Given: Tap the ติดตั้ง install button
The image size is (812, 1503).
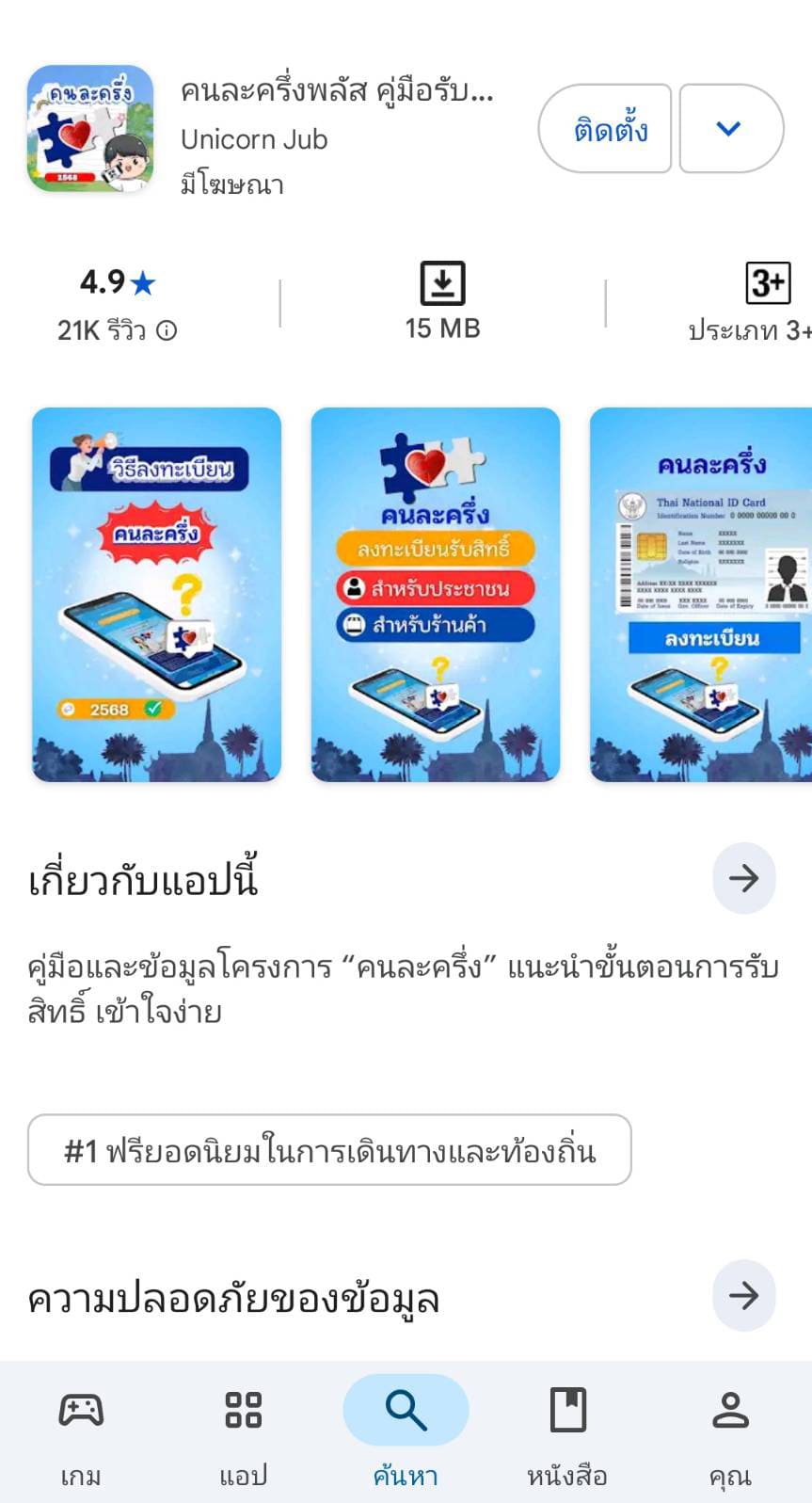Looking at the screenshot, I should coord(605,129).
